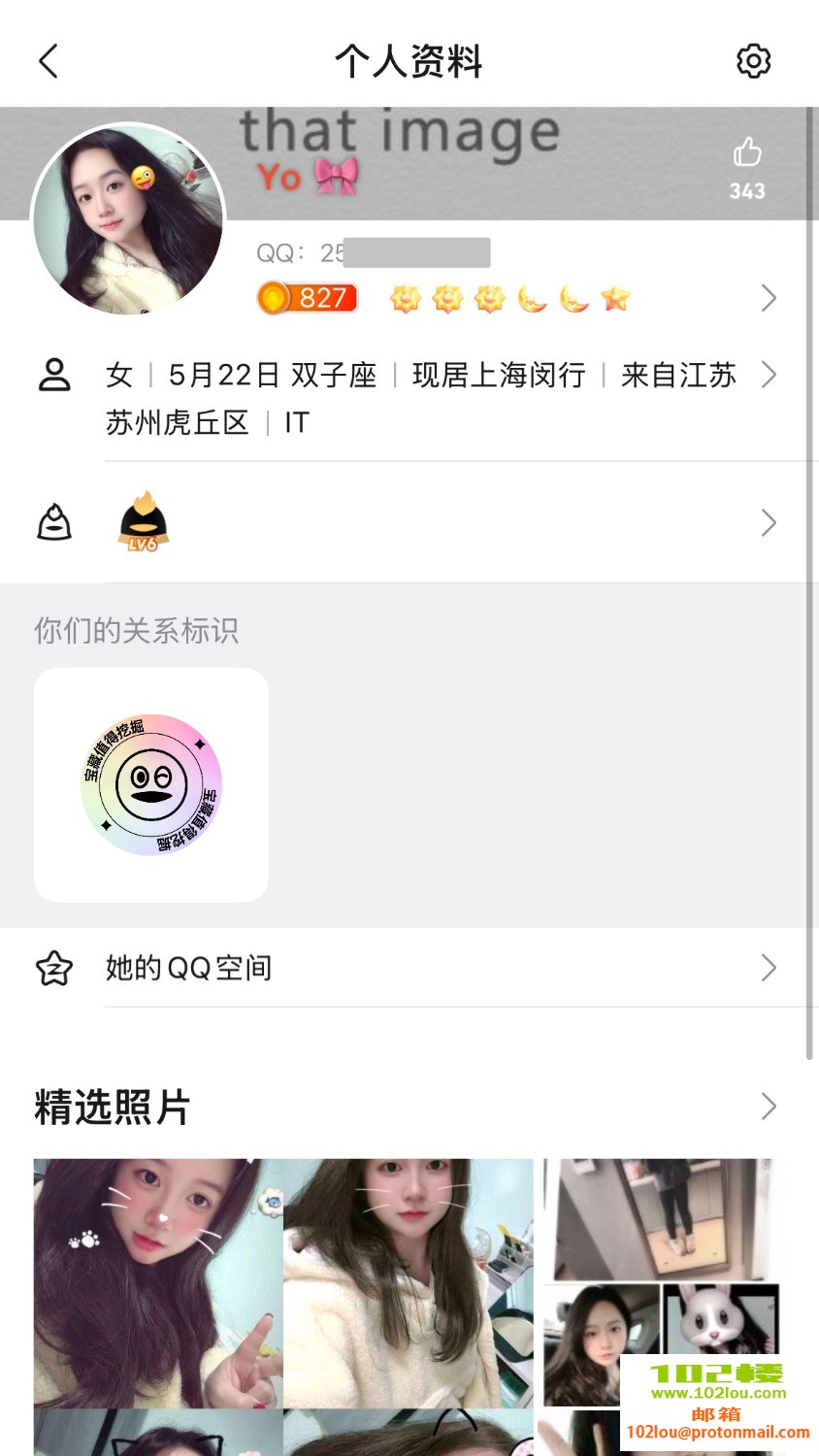Go back from the 个人资料 page
This screenshot has height=1456, width=819.
pos(49,61)
